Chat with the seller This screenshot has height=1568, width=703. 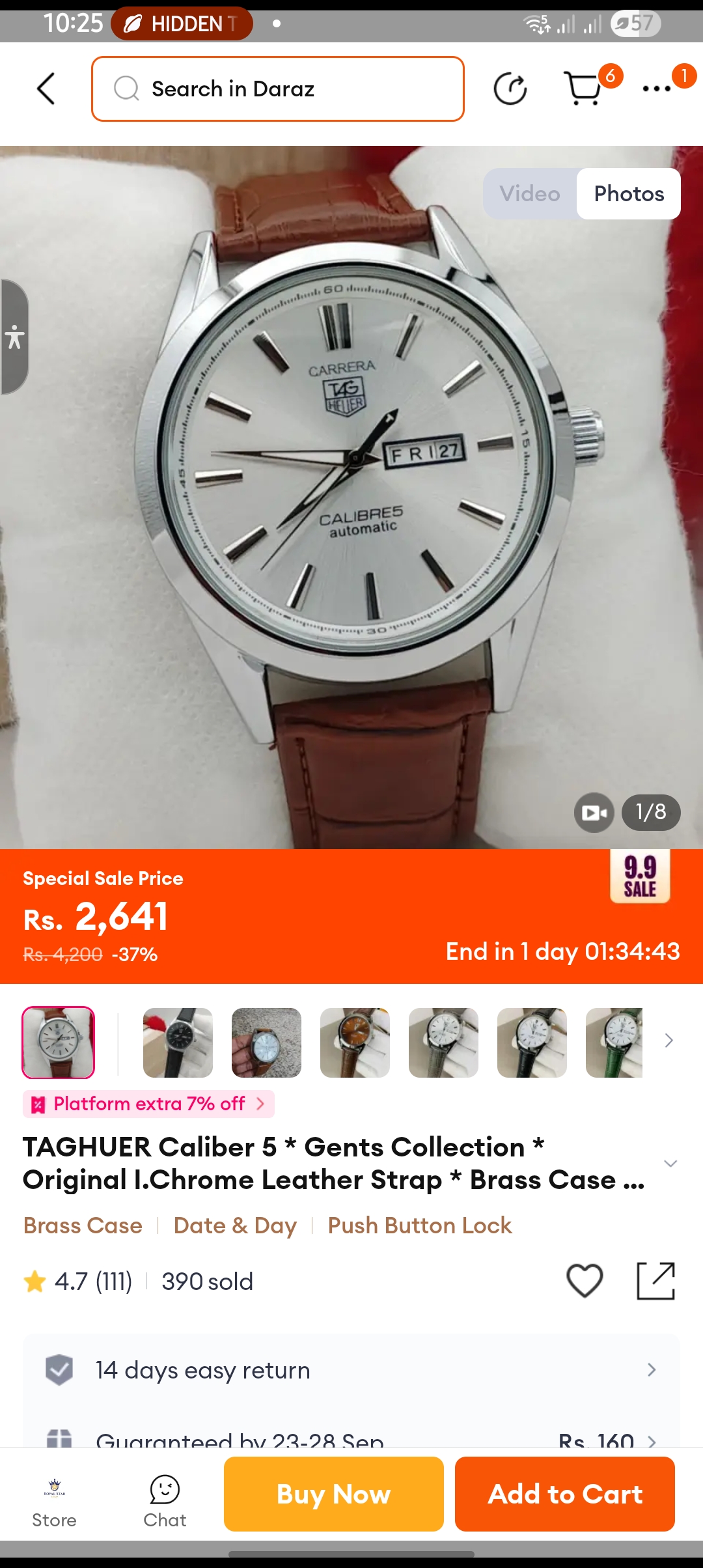click(x=165, y=1502)
